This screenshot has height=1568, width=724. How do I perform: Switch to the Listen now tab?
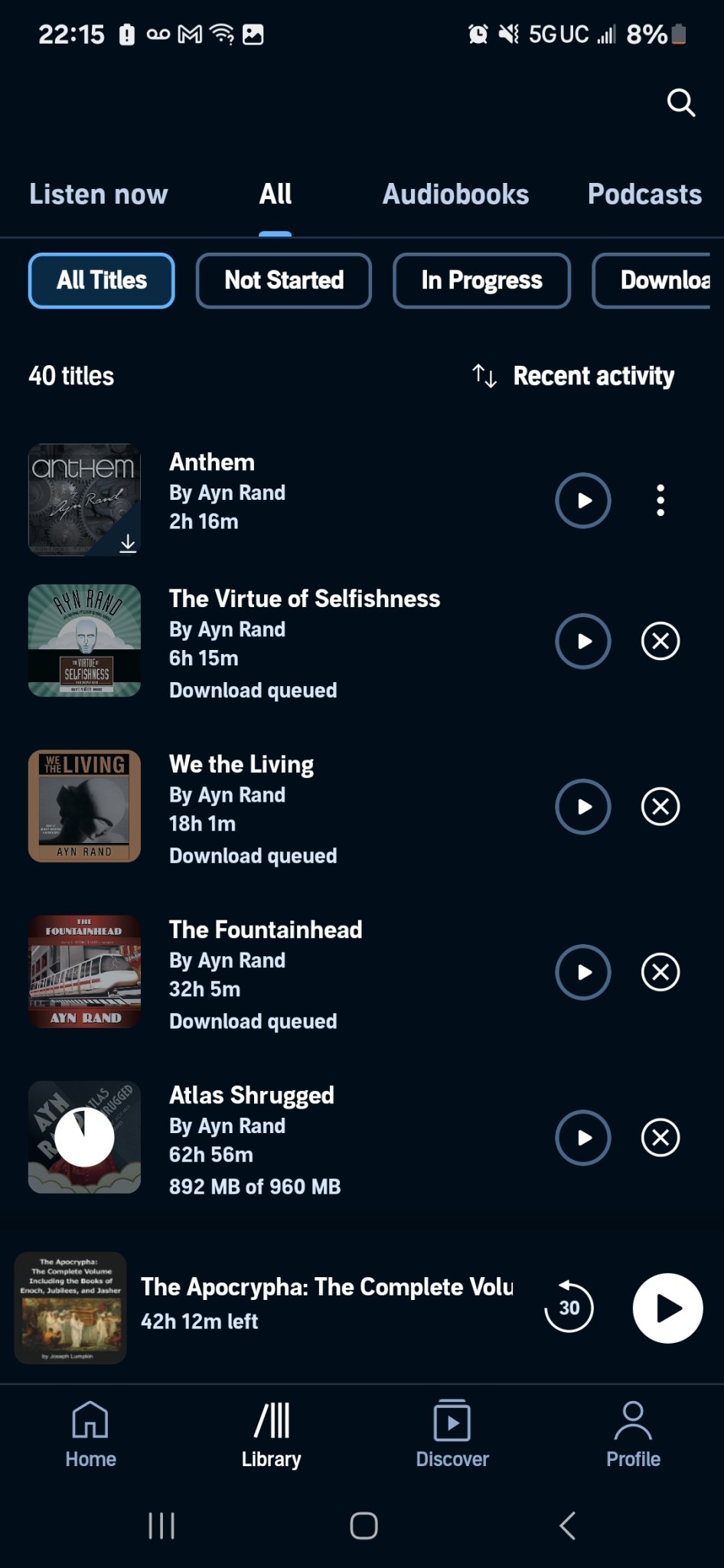pyautogui.click(x=99, y=194)
